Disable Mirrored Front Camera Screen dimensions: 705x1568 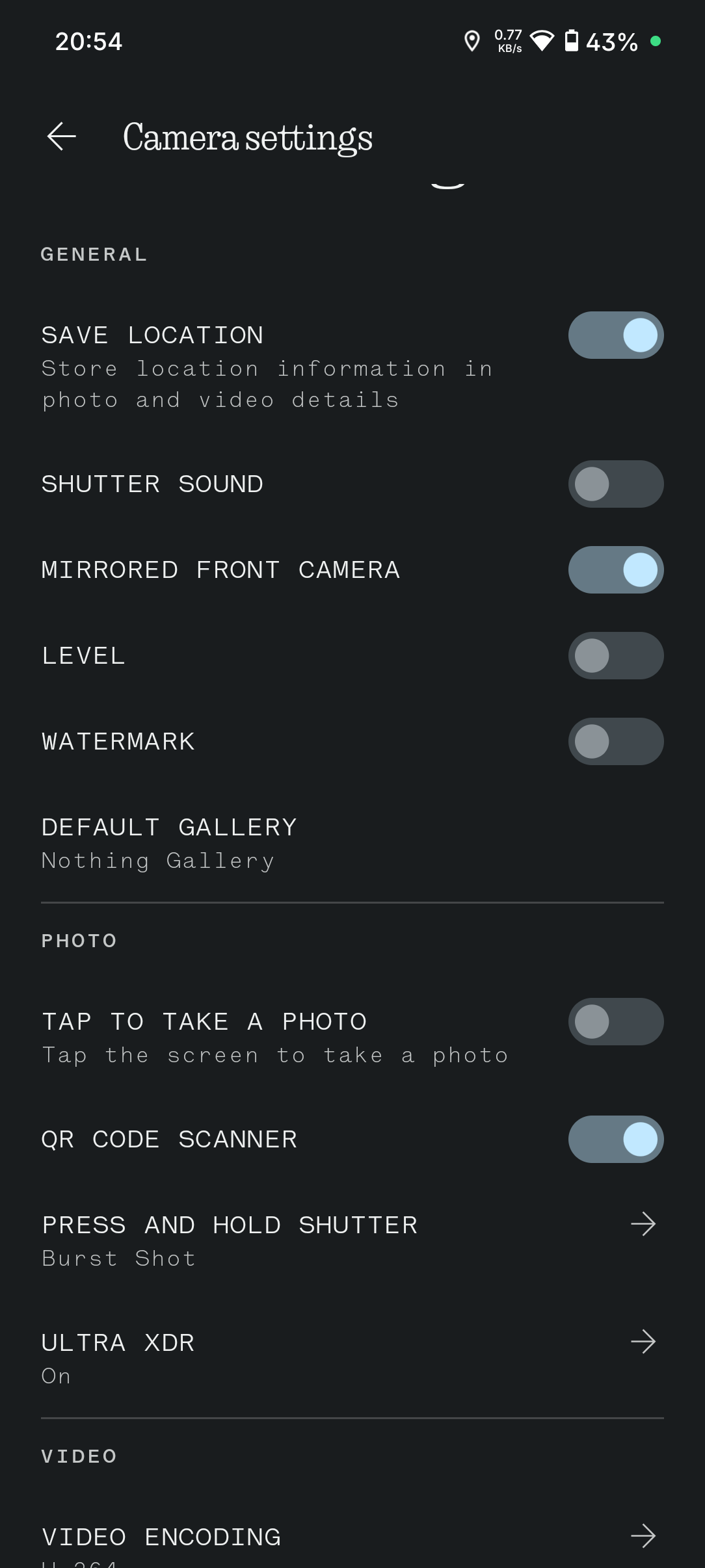(x=615, y=570)
